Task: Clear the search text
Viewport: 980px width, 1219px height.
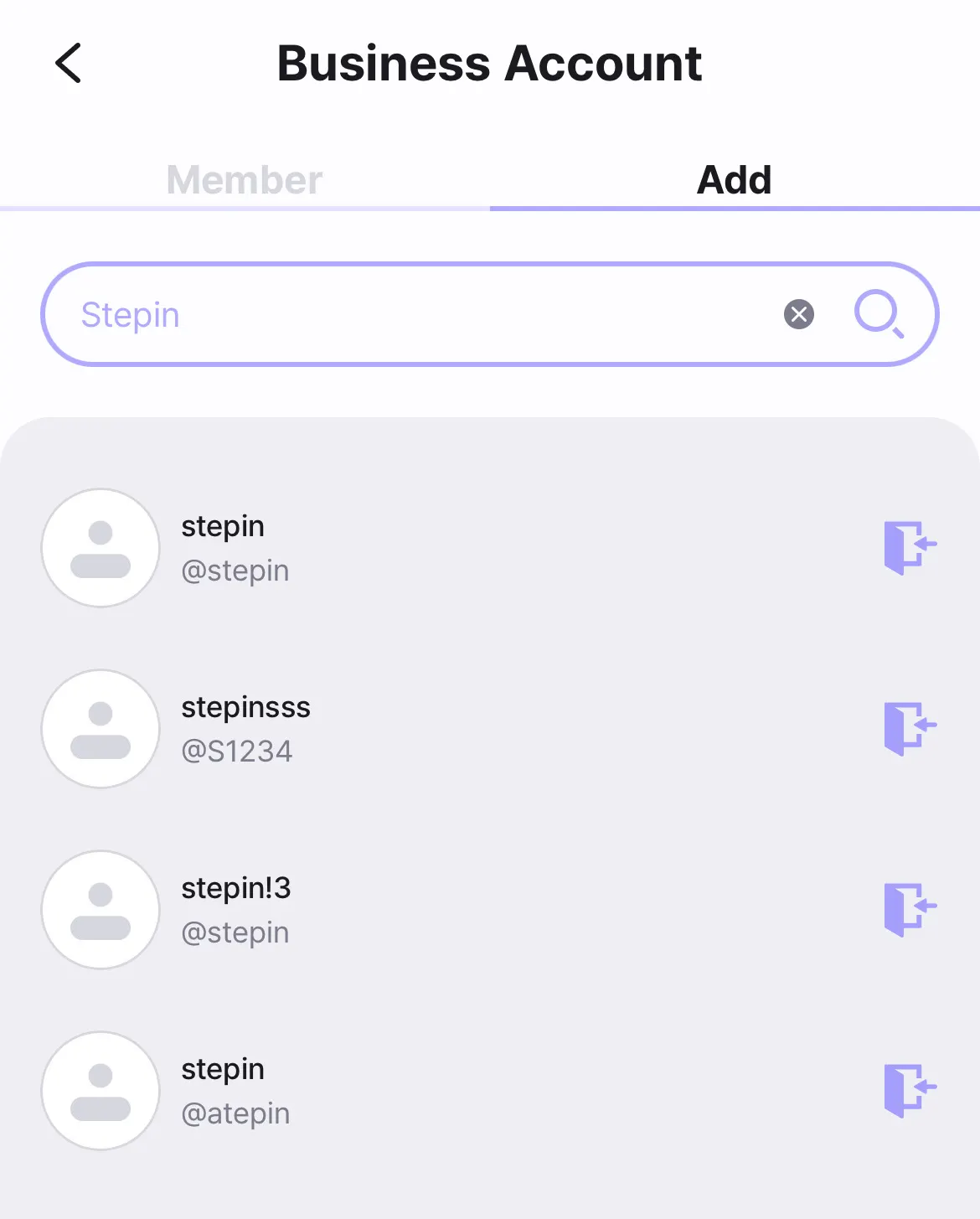Action: coord(798,315)
